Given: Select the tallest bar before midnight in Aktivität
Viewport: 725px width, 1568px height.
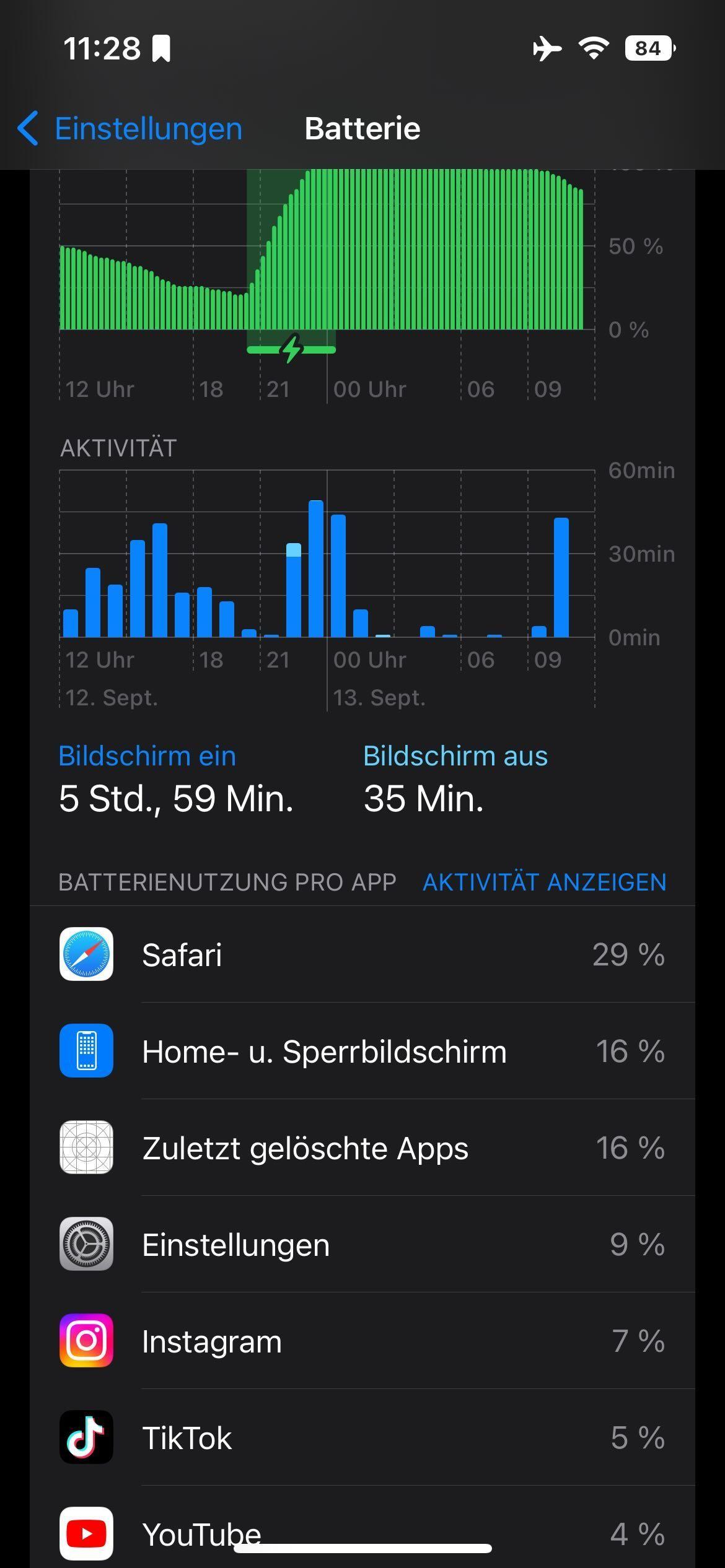Looking at the screenshot, I should click(316, 568).
